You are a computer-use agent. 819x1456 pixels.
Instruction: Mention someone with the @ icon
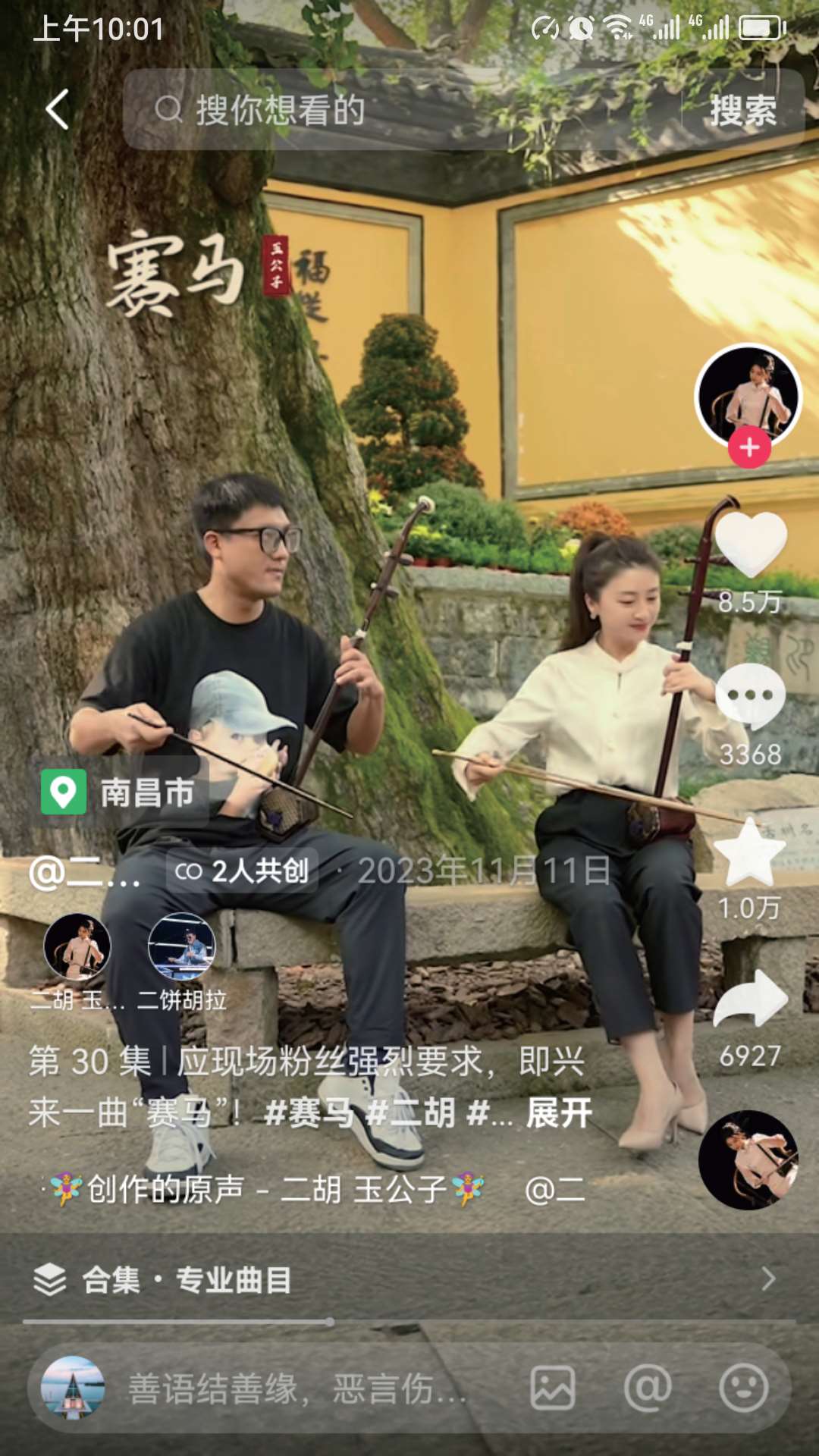[x=648, y=1389]
